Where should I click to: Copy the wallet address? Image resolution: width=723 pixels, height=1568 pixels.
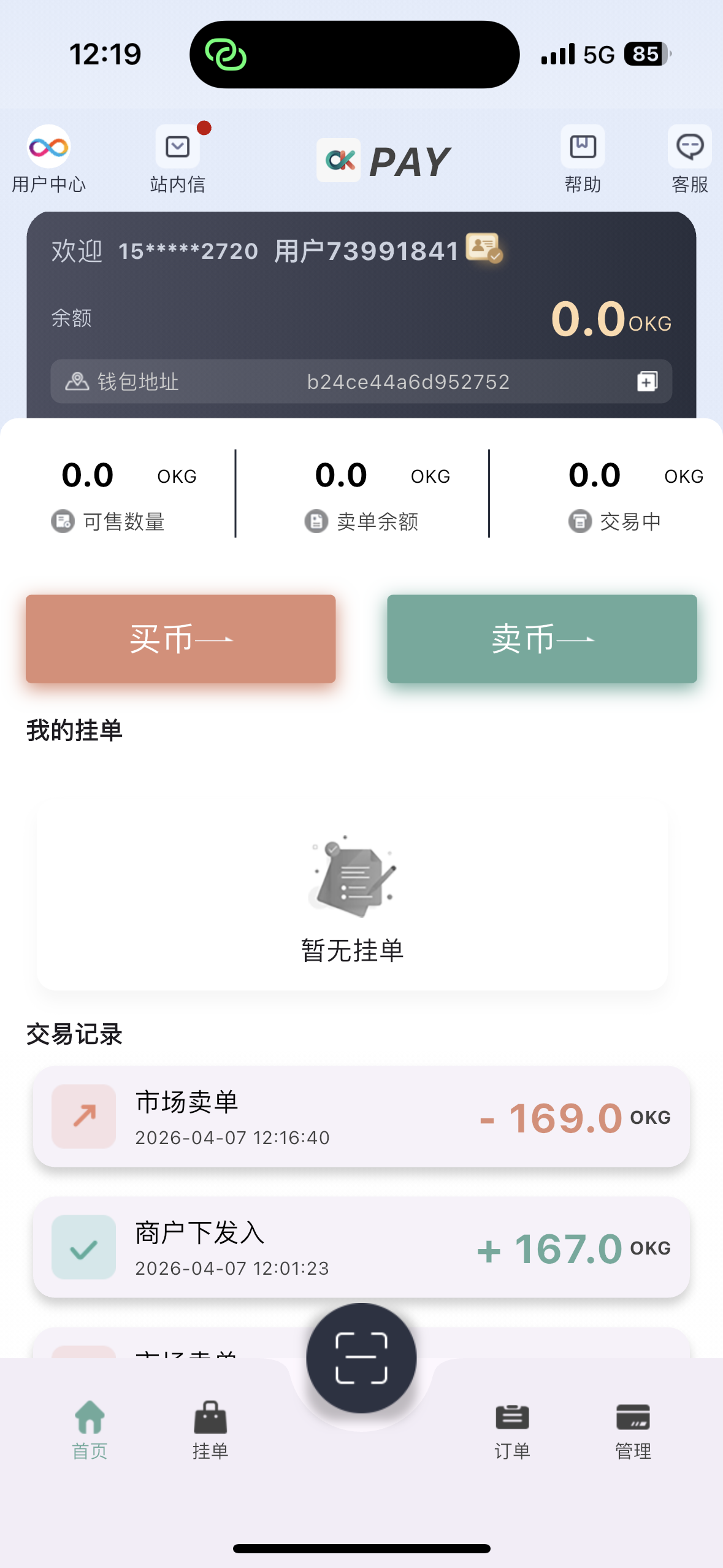(x=647, y=382)
